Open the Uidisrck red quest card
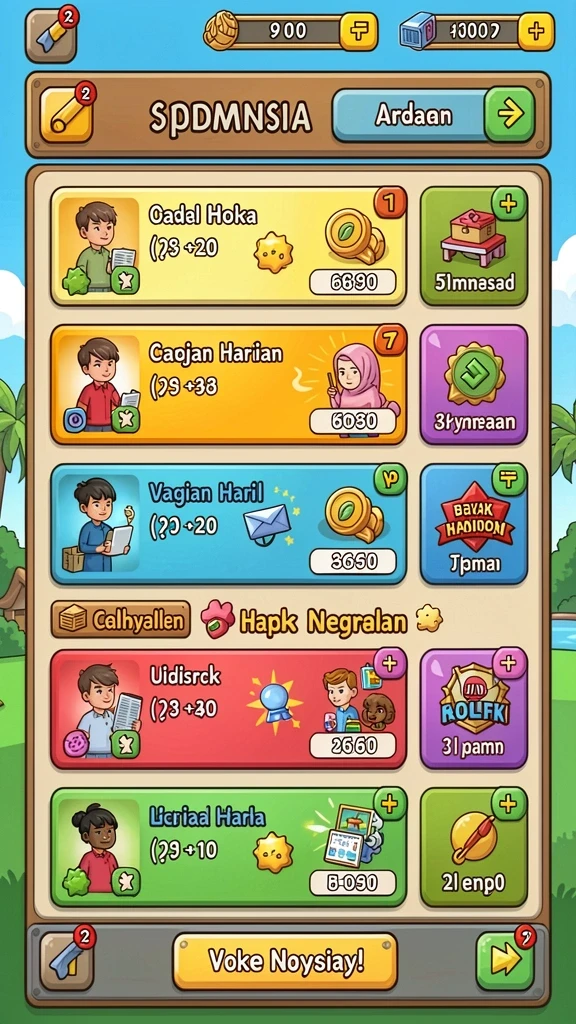The height and width of the screenshot is (1024, 576). point(229,708)
